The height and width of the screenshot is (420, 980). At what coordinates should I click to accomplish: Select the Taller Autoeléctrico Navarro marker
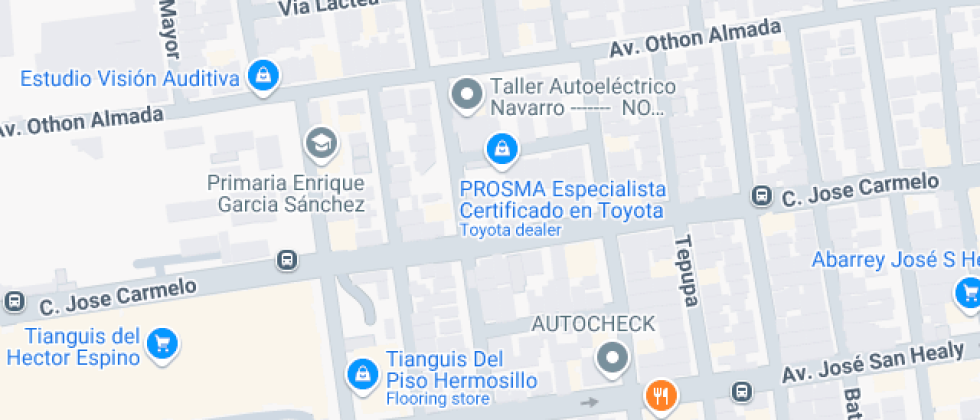click(466, 95)
